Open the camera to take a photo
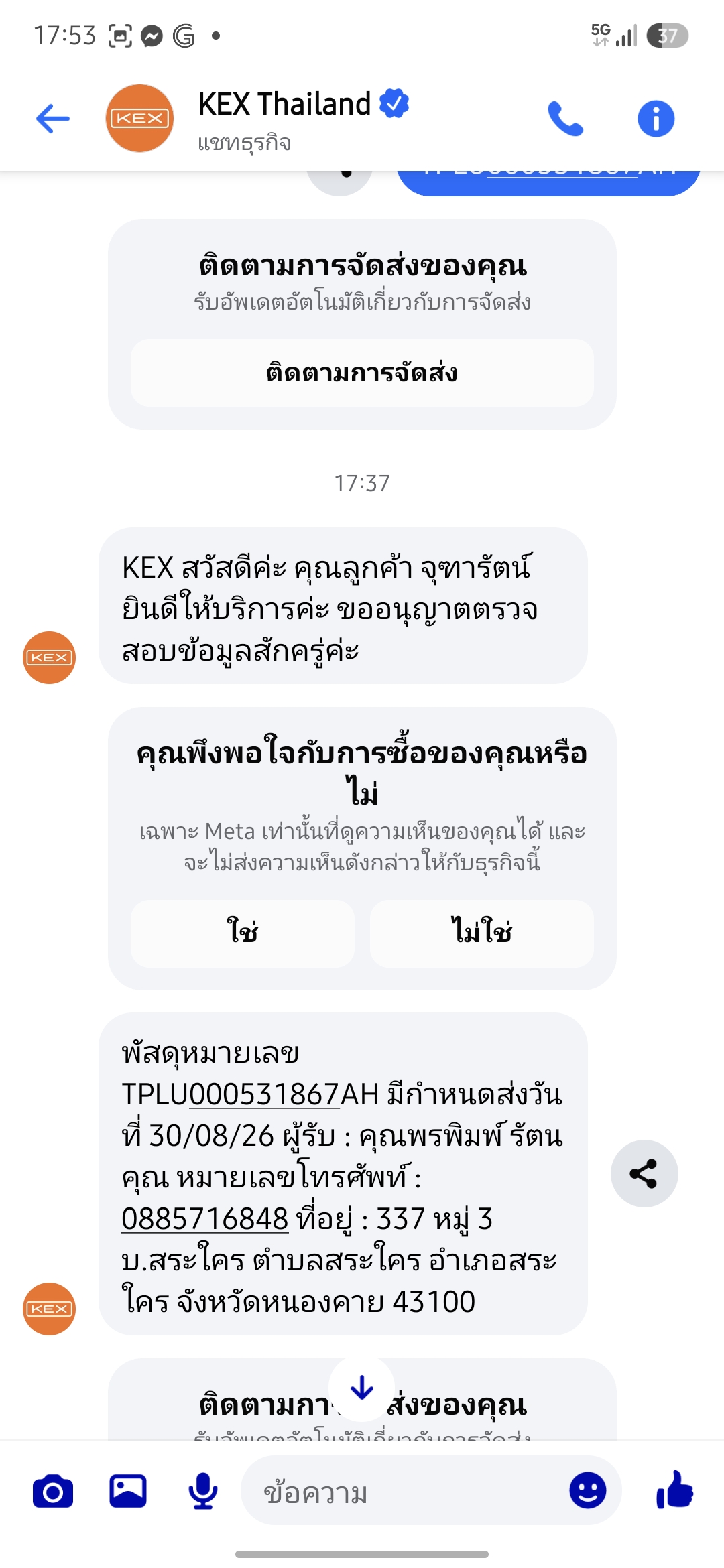This screenshot has height=1568, width=724. (x=53, y=1492)
